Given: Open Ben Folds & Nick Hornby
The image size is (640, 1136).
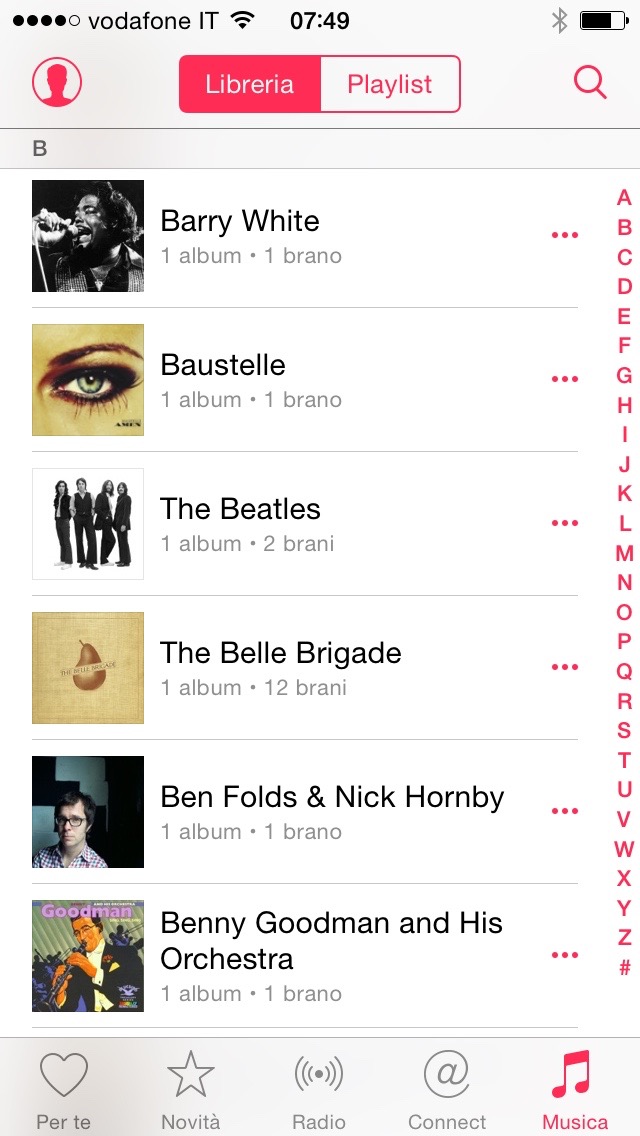Looking at the screenshot, I should [x=330, y=812].
